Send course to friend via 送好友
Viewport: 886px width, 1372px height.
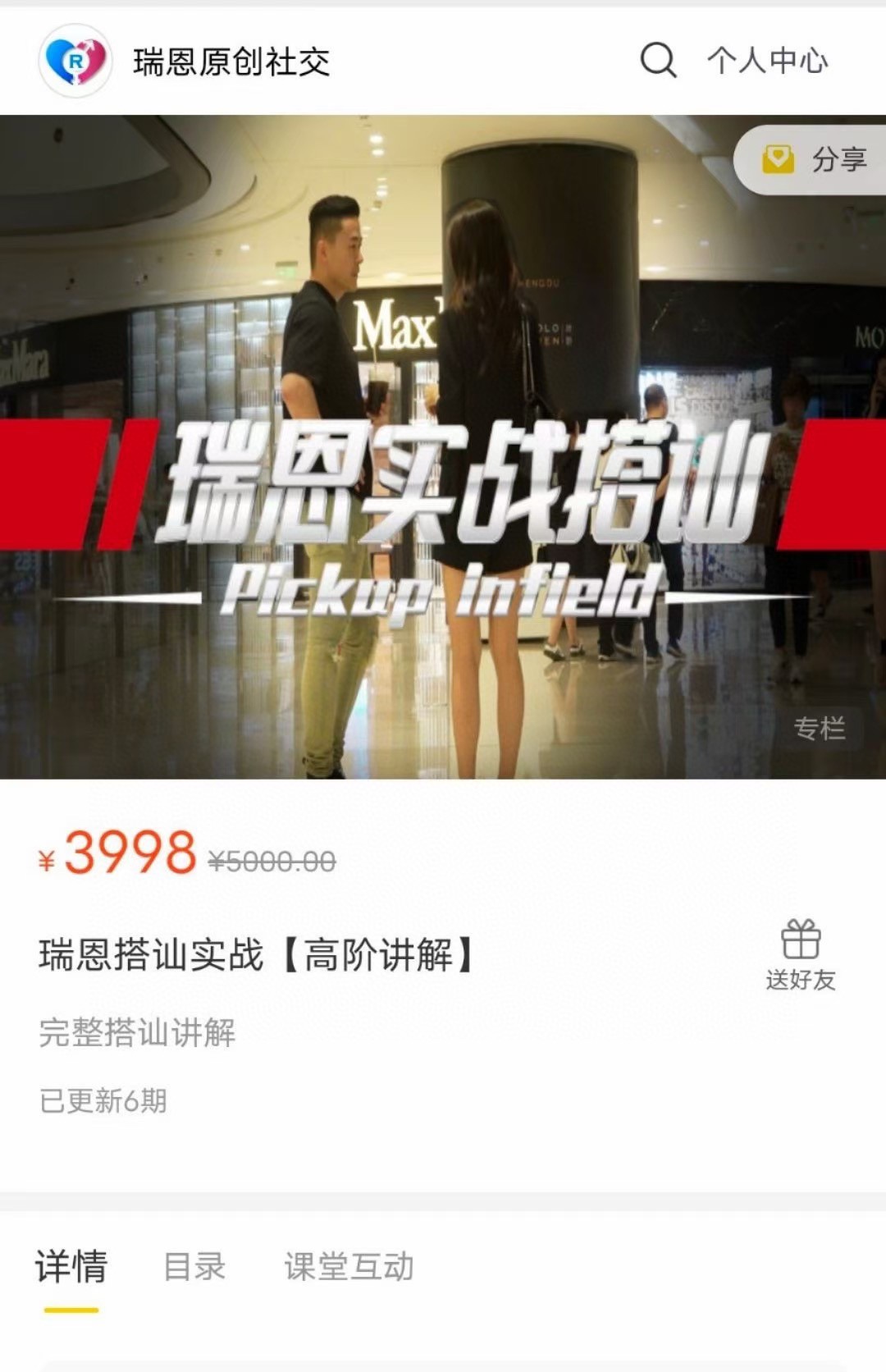point(800,956)
